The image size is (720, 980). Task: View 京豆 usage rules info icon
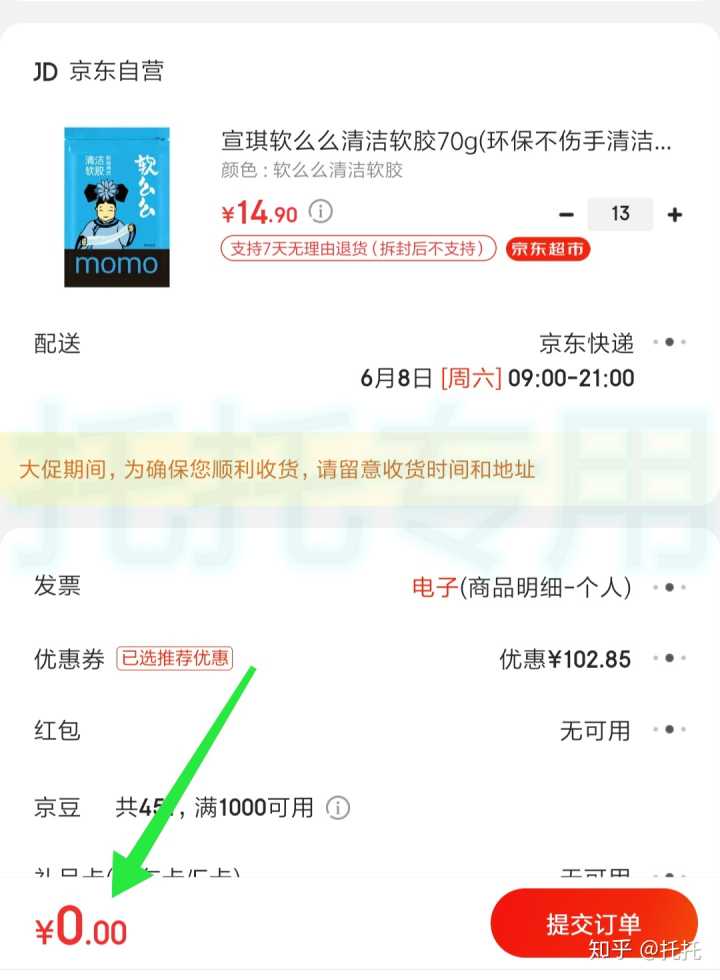(x=338, y=807)
